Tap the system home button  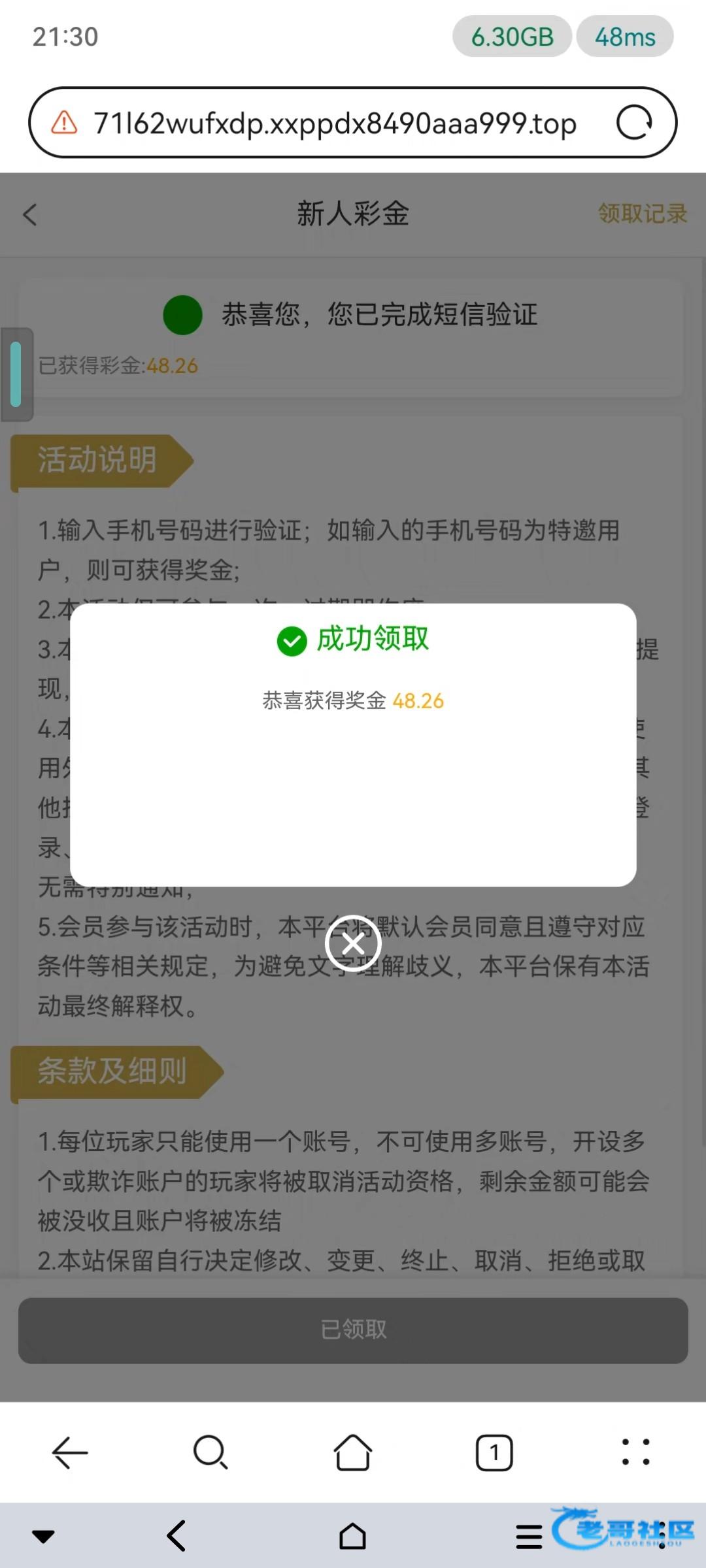tap(353, 1535)
